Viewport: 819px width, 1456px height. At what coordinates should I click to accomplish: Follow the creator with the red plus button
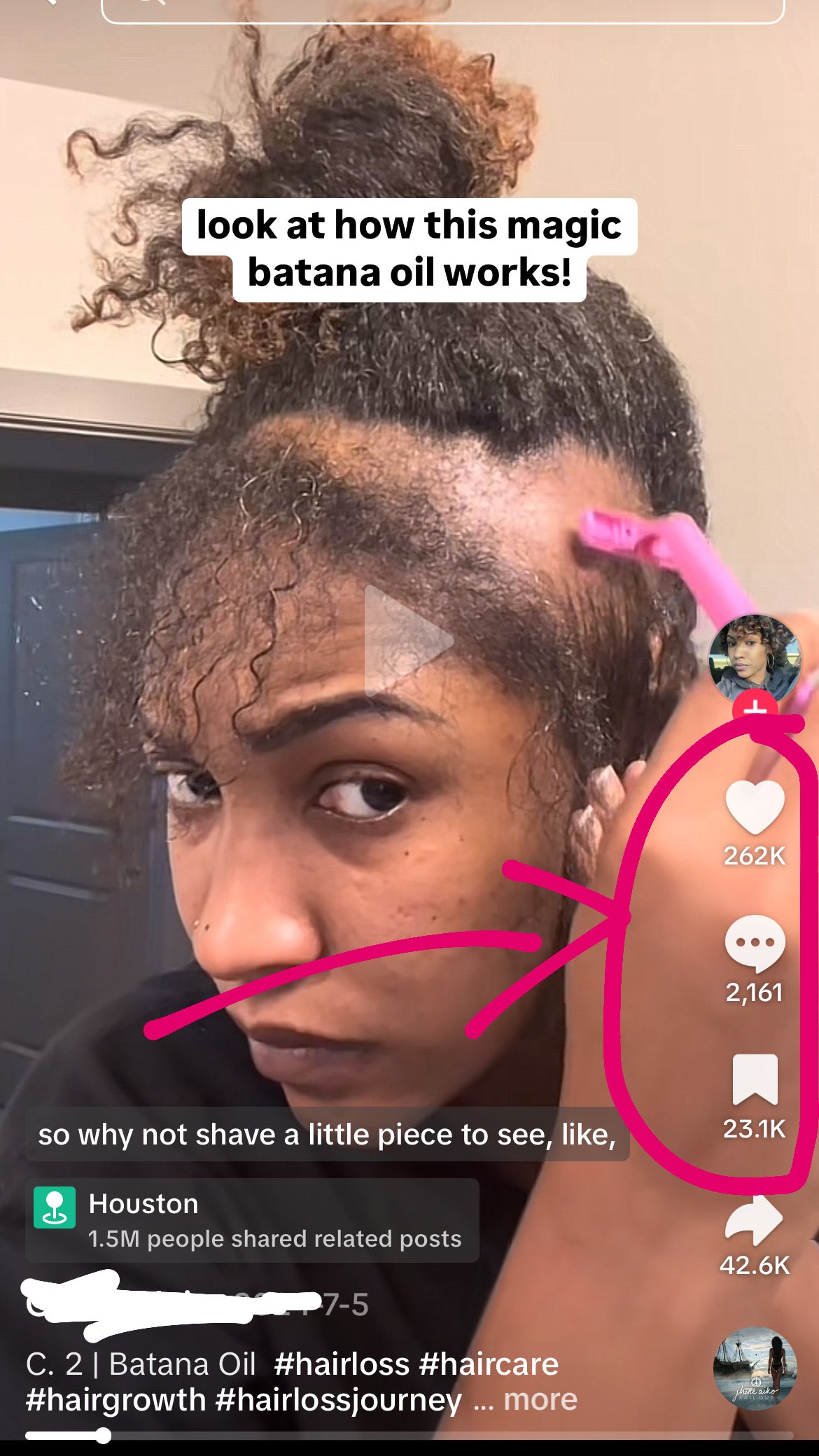[x=755, y=708]
